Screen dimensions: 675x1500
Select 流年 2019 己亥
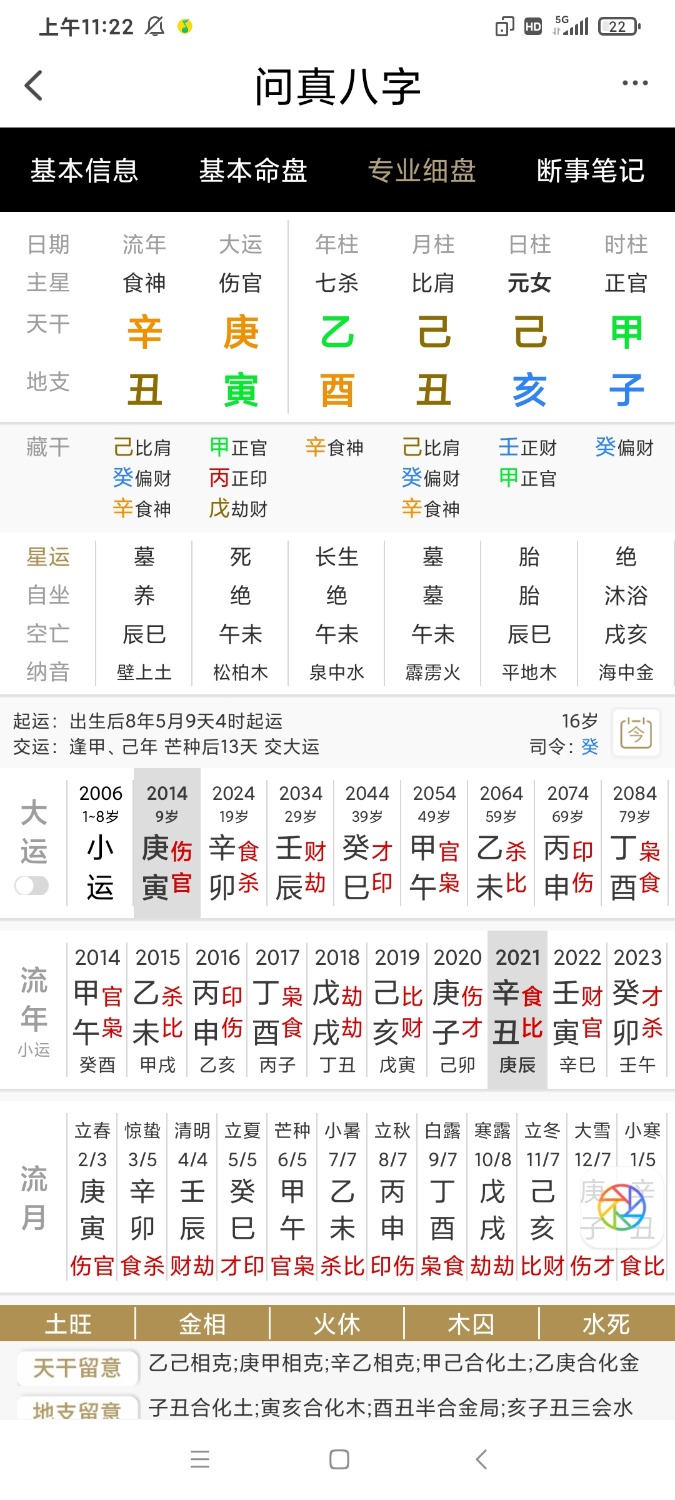click(x=397, y=1010)
